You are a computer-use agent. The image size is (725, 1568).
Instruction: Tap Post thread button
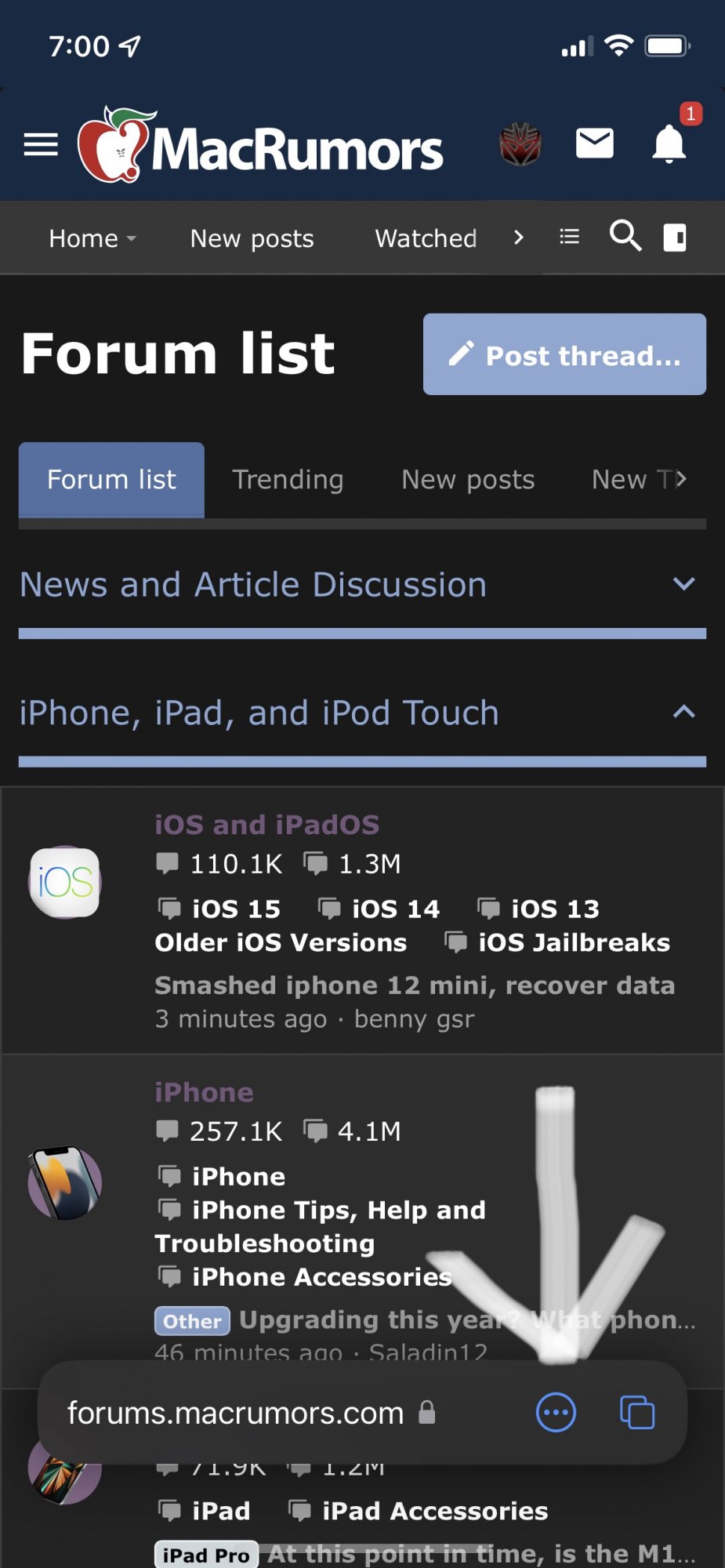[x=564, y=355]
